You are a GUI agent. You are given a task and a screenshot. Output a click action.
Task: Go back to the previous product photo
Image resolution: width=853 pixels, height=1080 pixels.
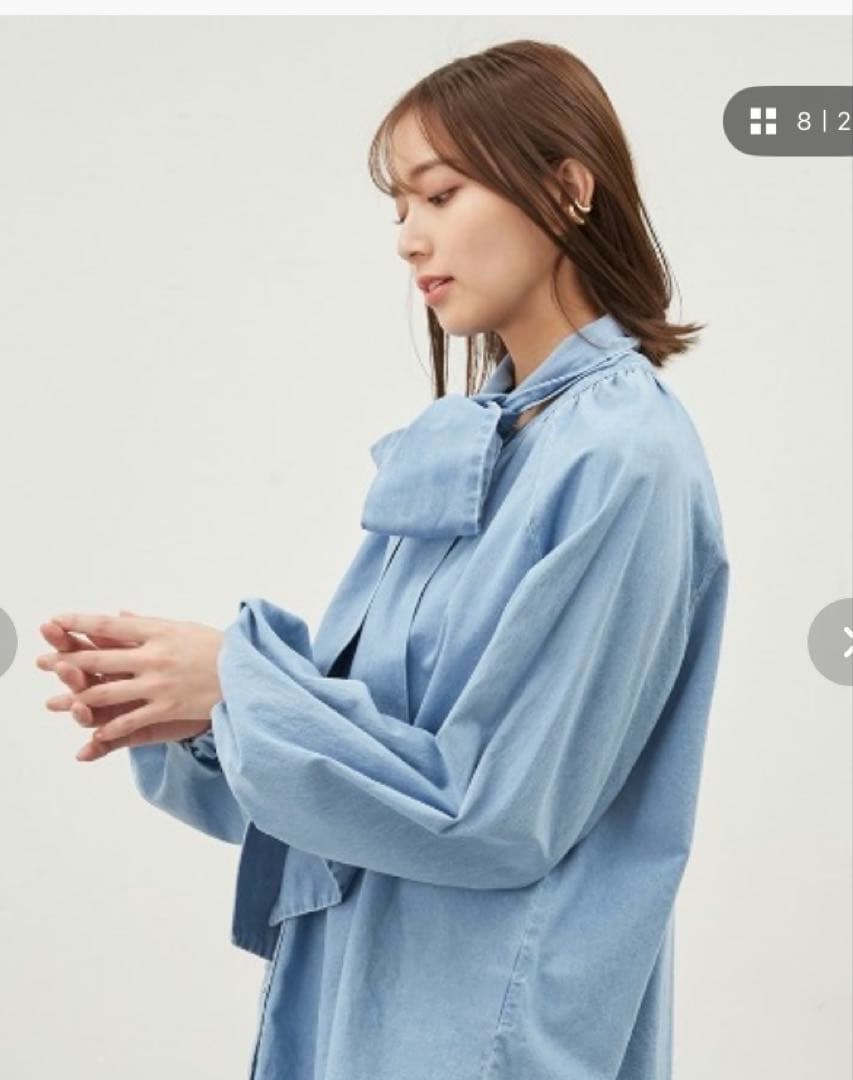click(6, 642)
